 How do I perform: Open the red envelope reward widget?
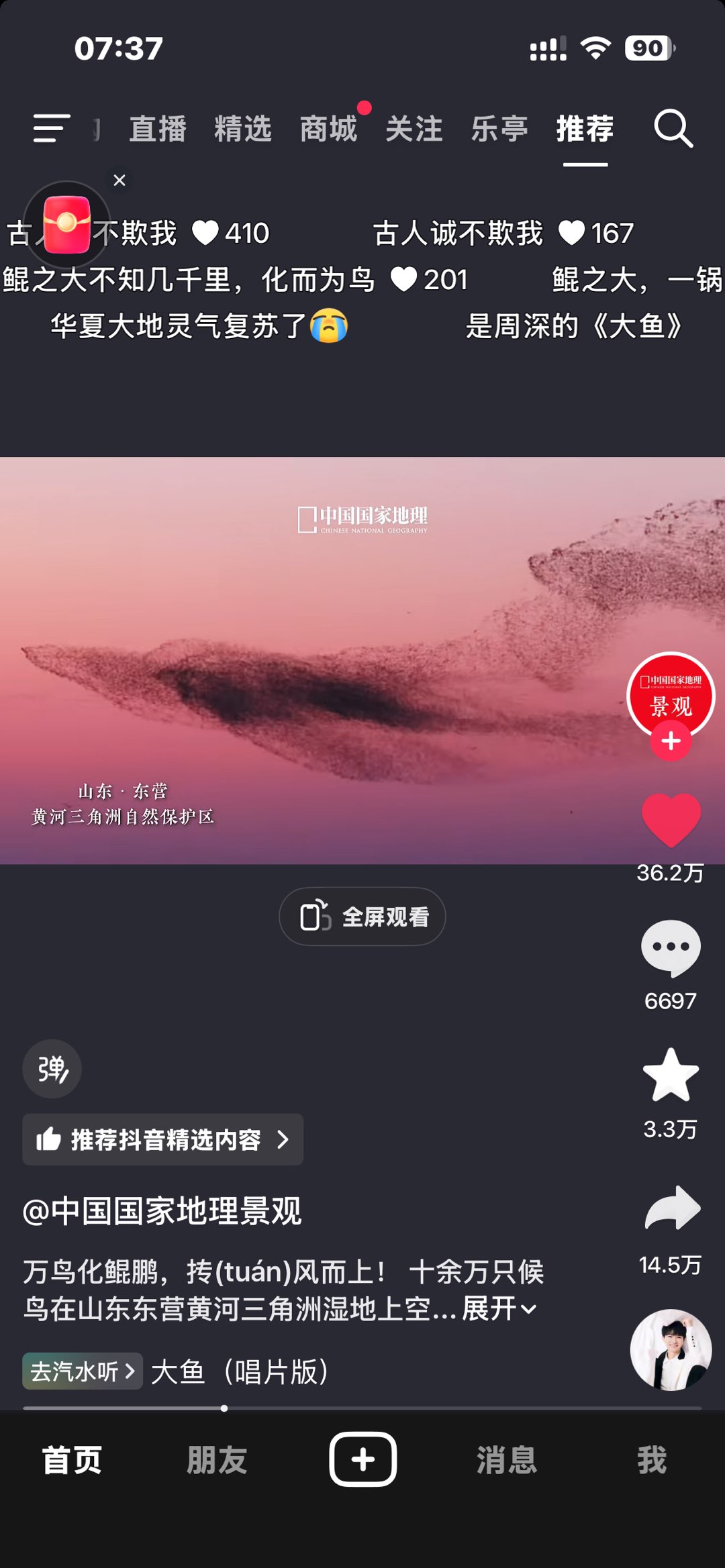pos(66,225)
